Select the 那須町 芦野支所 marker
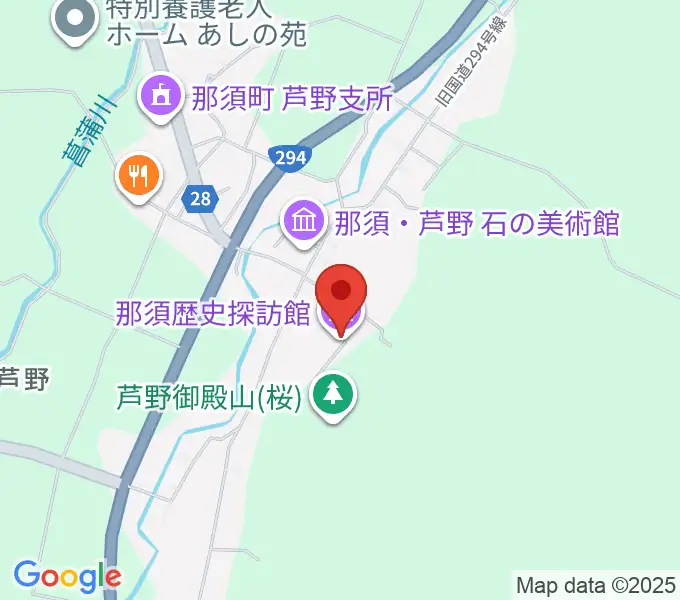 pyautogui.click(x=159, y=97)
